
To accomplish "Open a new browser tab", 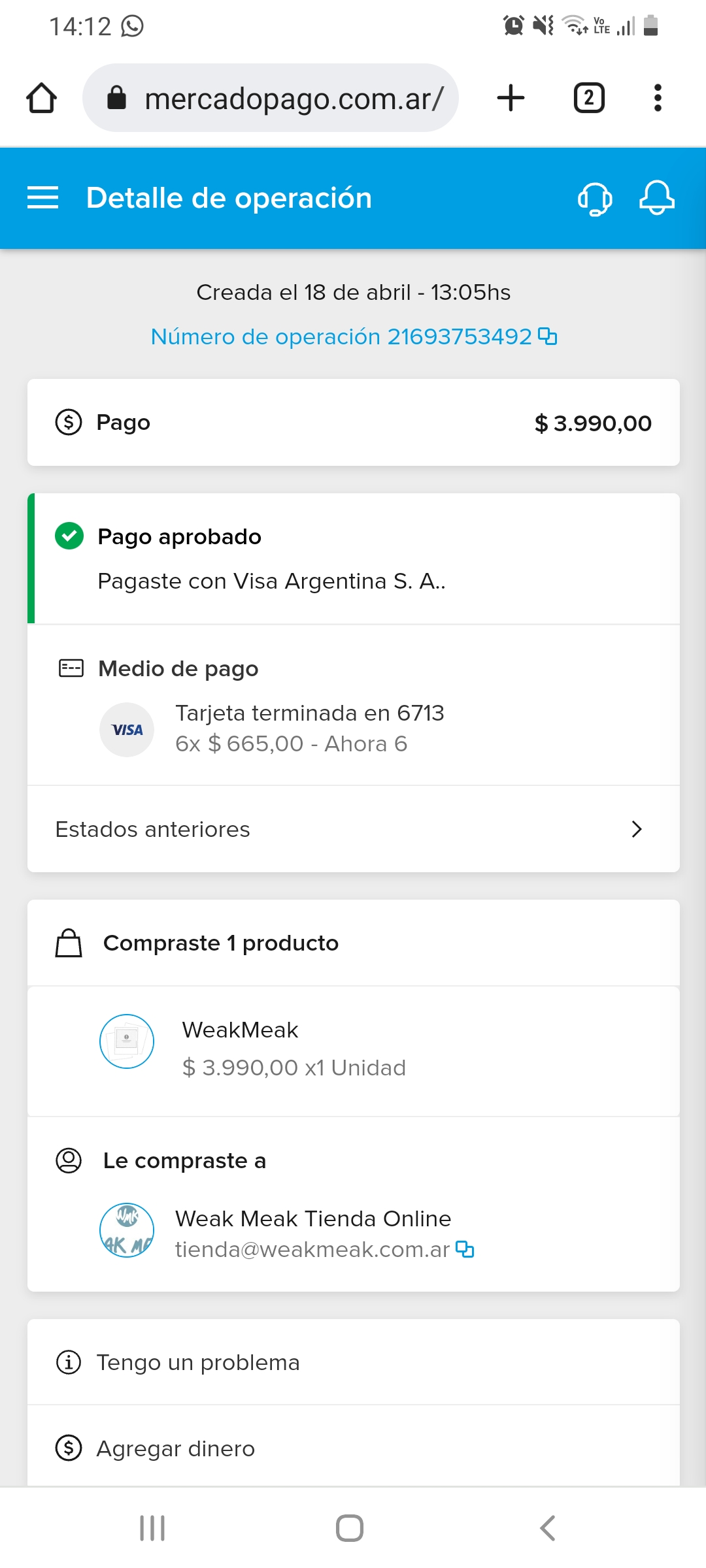I will 511,99.
